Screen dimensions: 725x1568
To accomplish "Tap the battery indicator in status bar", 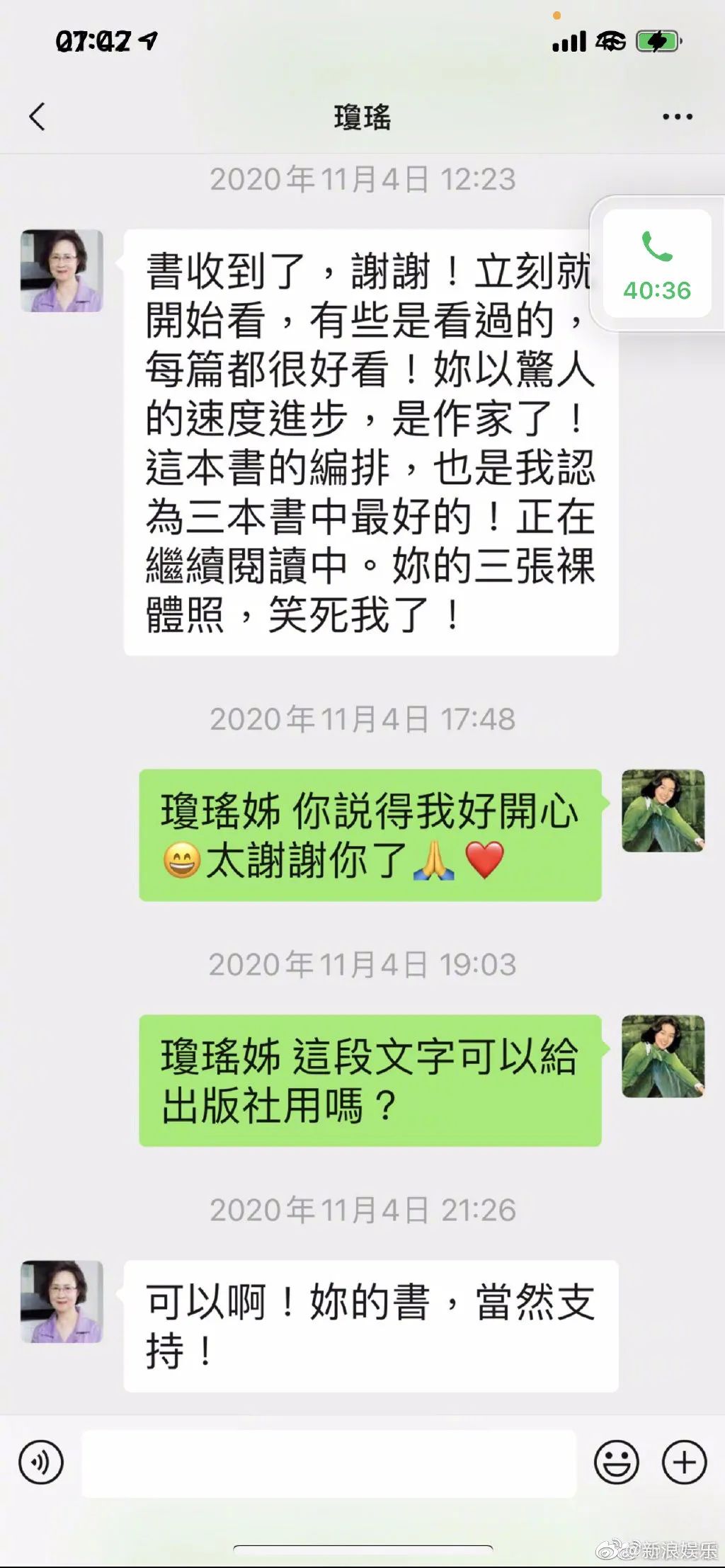I will click(656, 42).
